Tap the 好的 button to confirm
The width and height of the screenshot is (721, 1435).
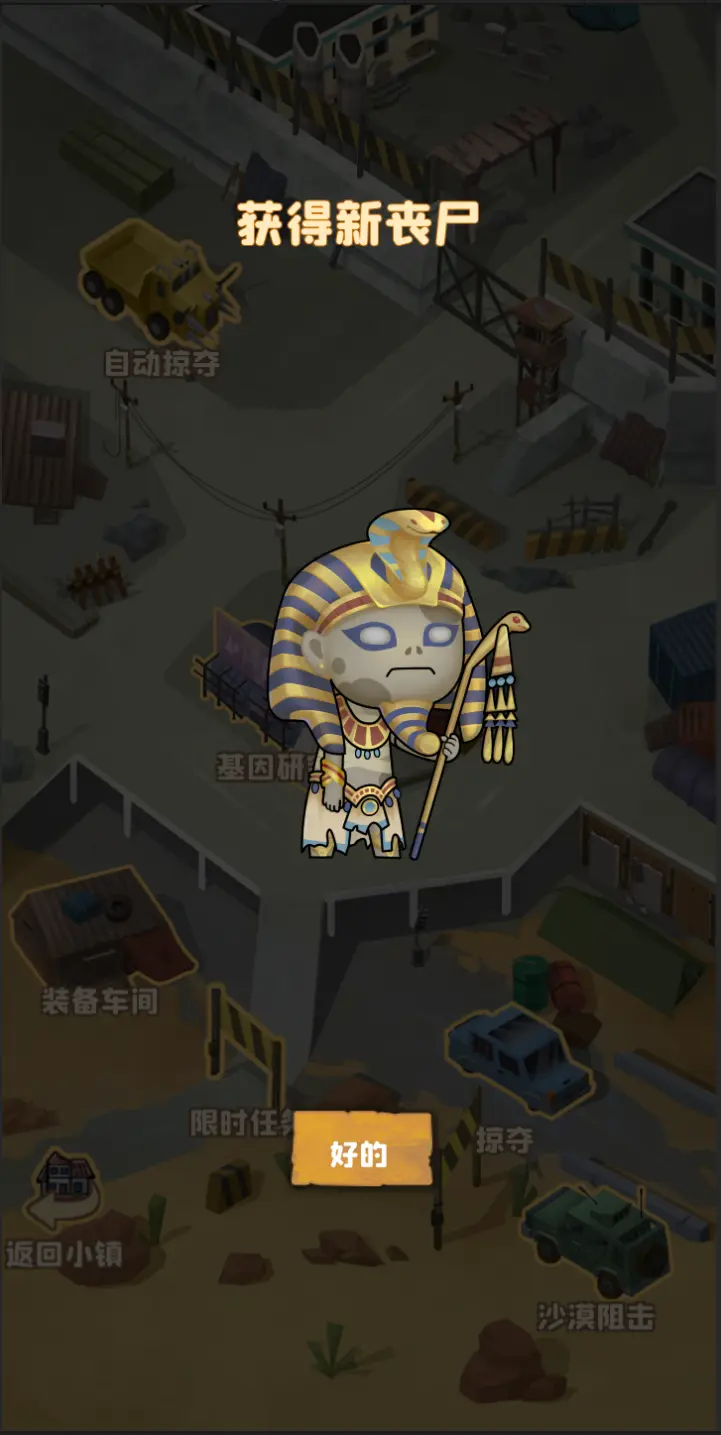[361, 1151]
